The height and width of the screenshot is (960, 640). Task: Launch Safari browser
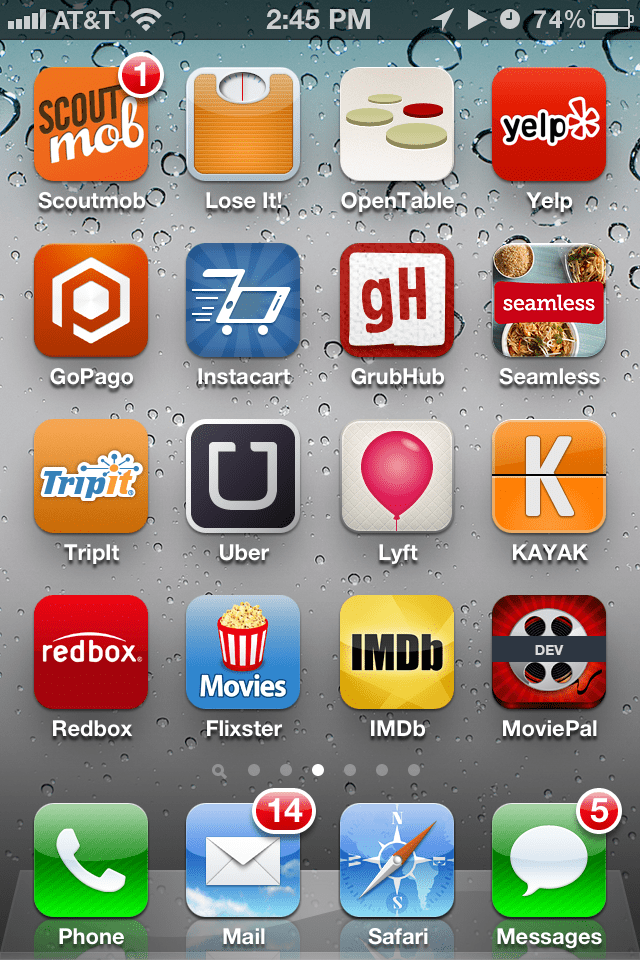(397, 860)
